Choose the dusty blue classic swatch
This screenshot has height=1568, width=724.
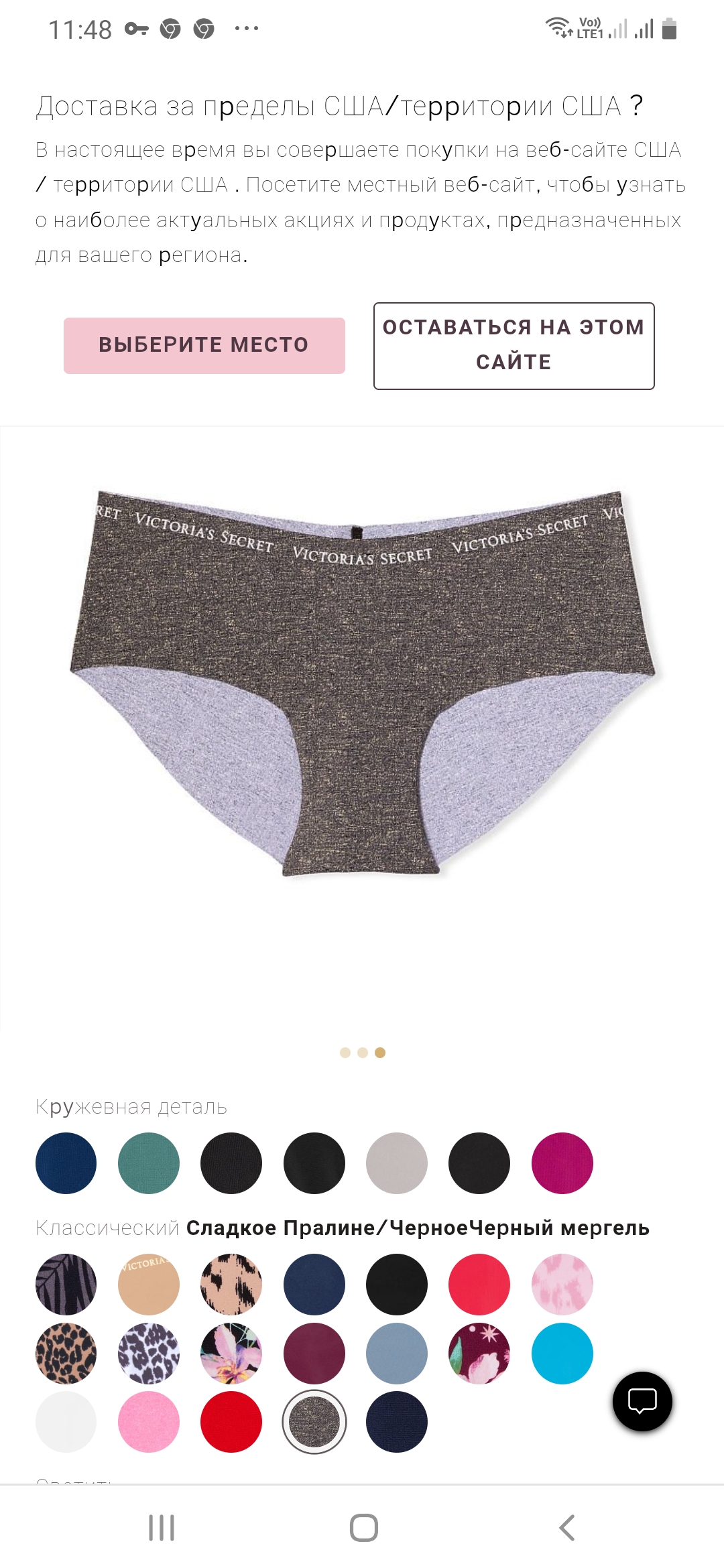pyautogui.click(x=397, y=1354)
